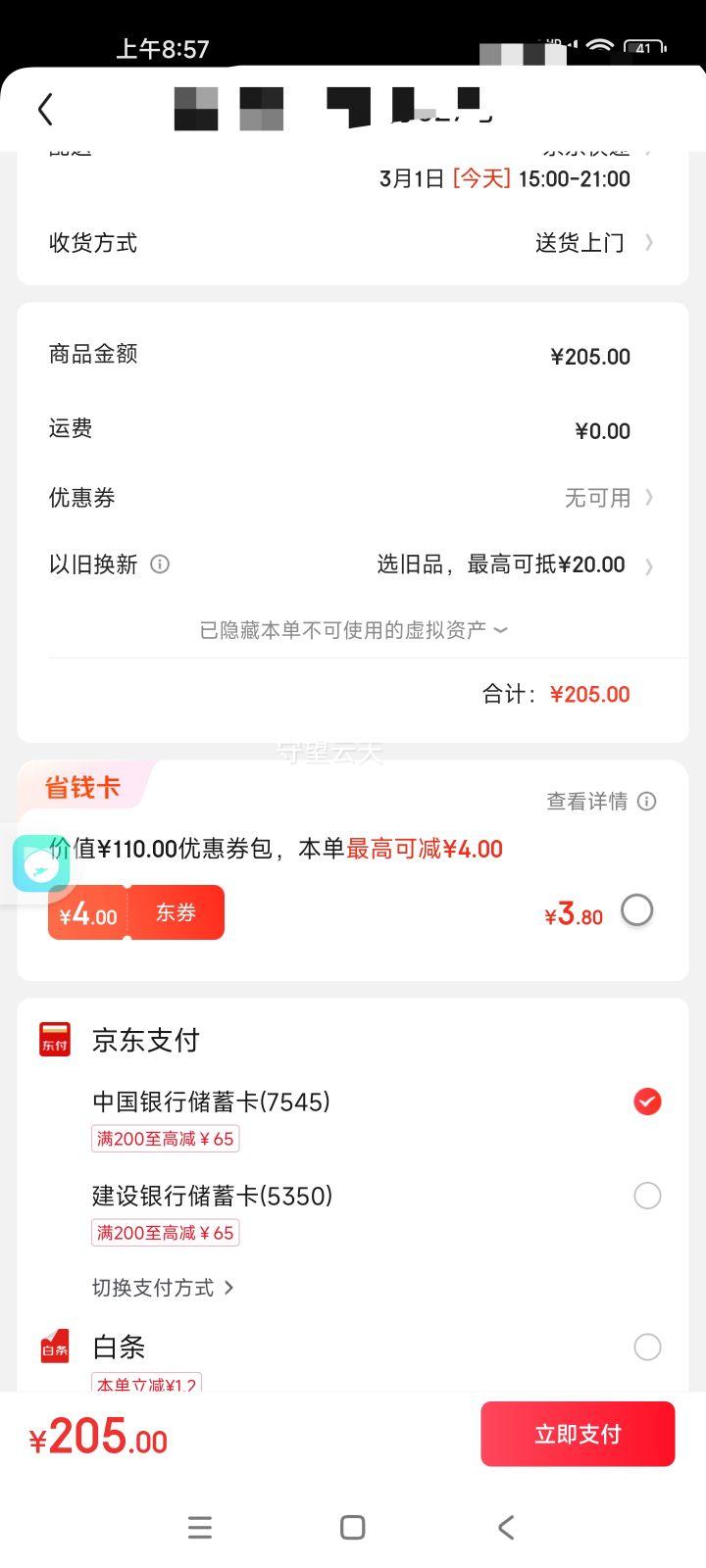Tap 切换支付方式 to change payment

163,1288
